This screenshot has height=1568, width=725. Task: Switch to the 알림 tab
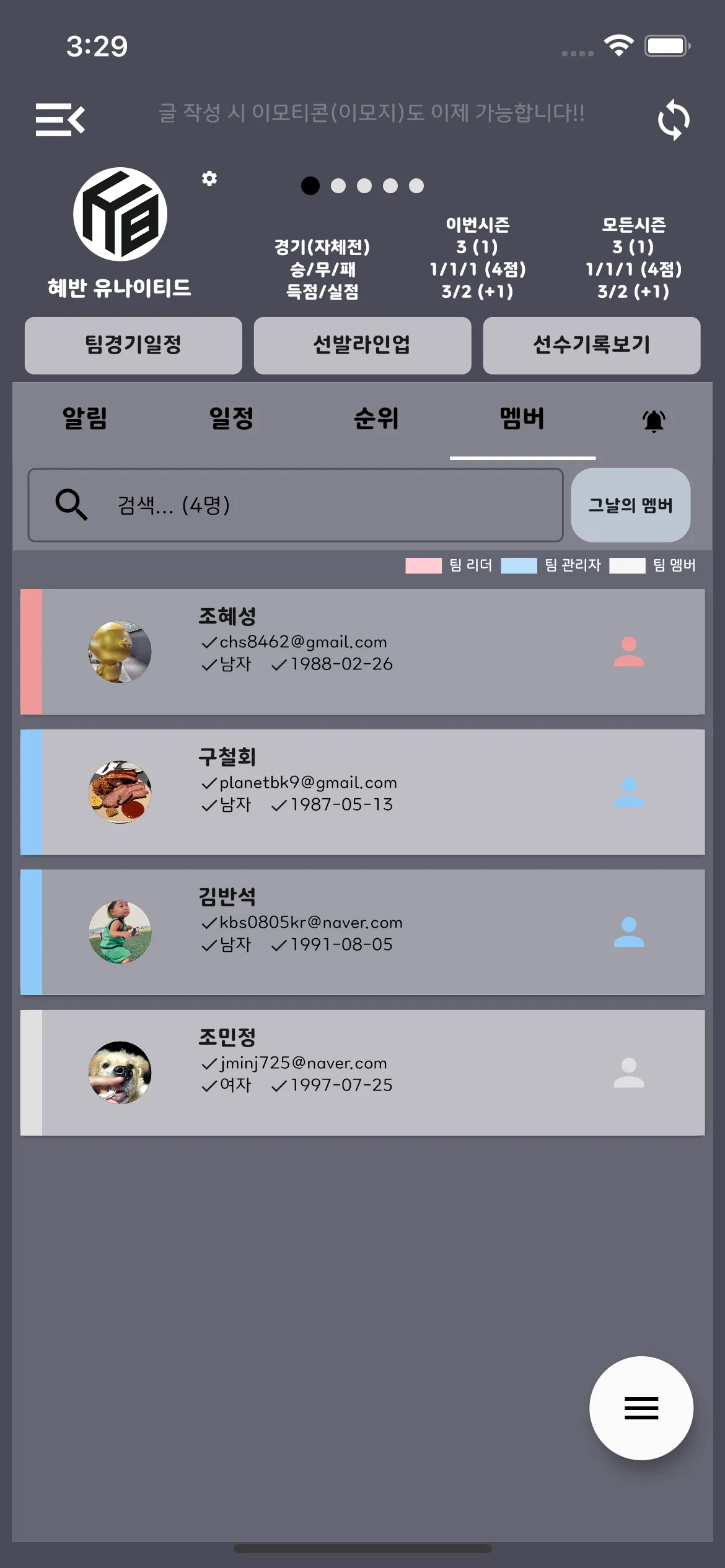pyautogui.click(x=85, y=419)
